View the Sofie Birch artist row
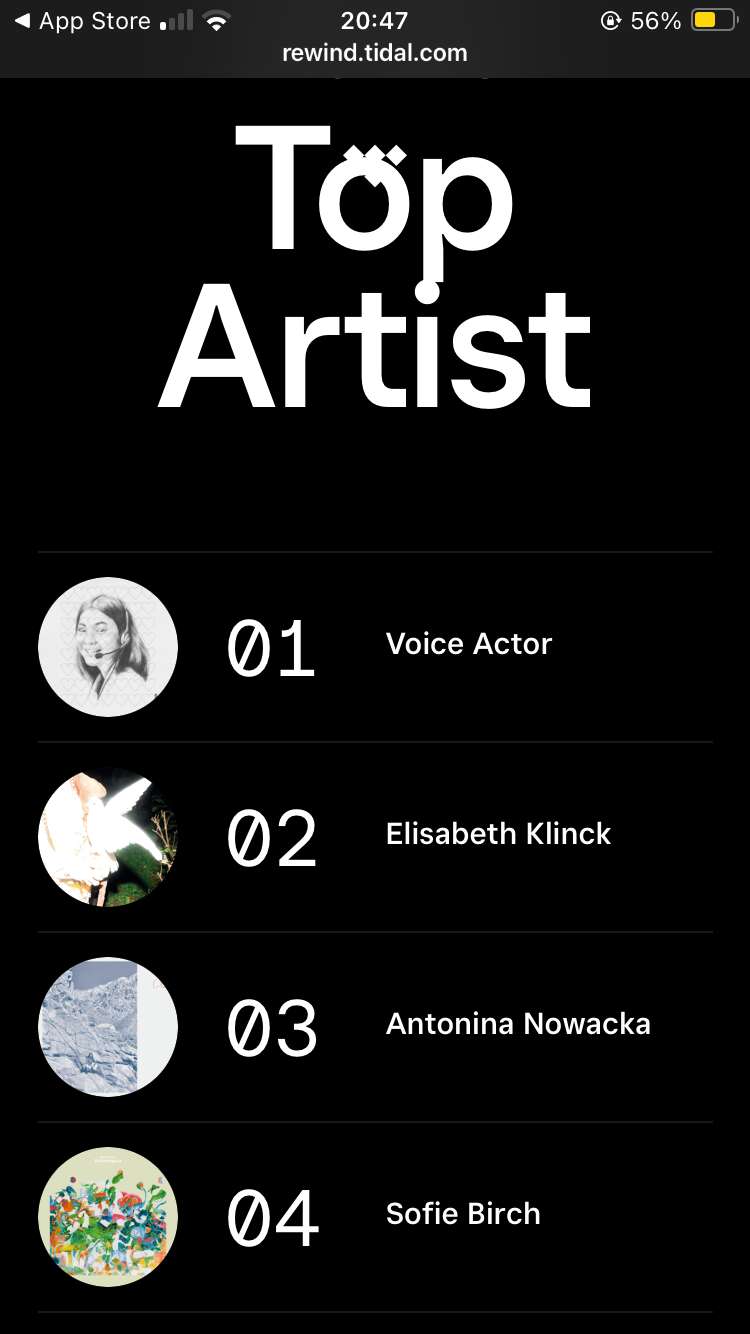The height and width of the screenshot is (1334, 750). [x=462, y=1215]
